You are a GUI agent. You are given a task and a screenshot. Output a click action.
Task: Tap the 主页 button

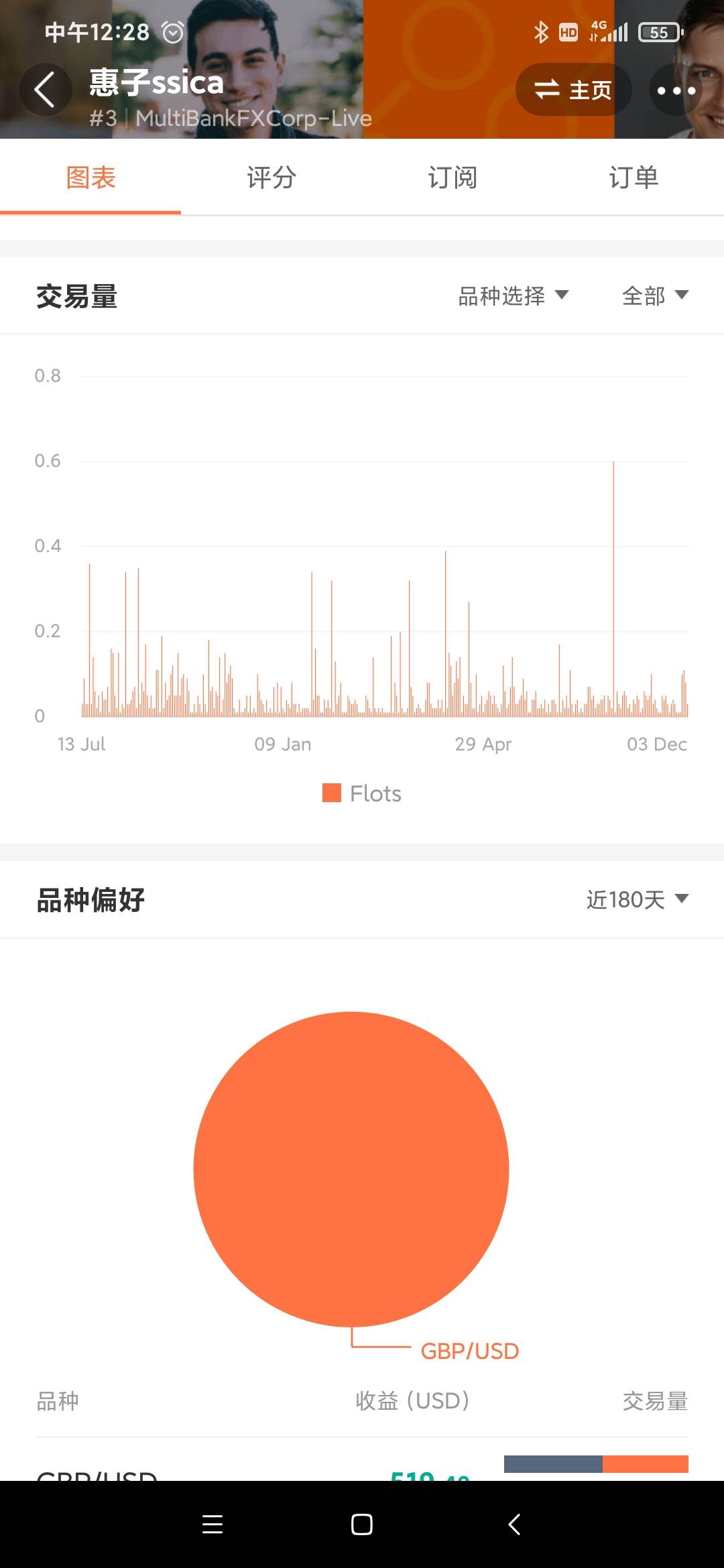(573, 90)
